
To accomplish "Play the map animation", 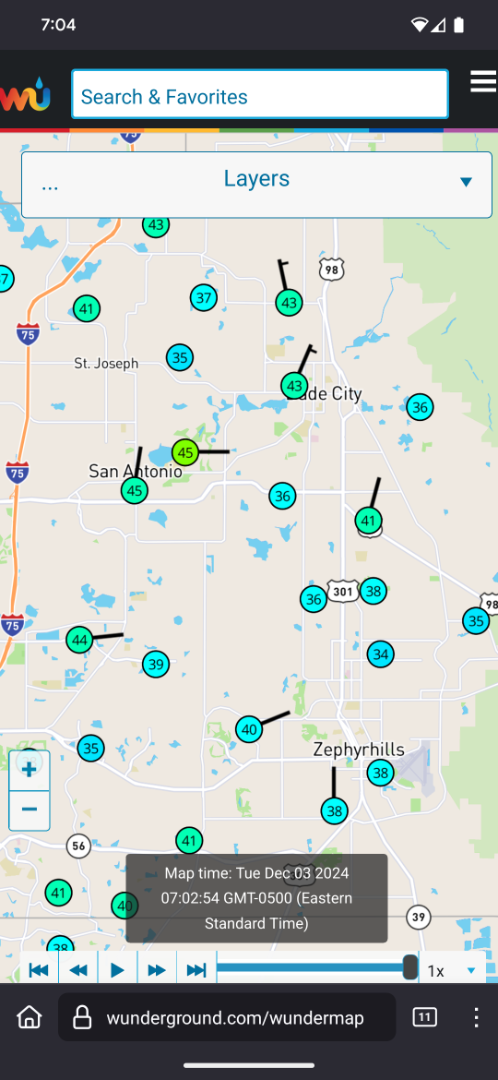I will coord(118,970).
